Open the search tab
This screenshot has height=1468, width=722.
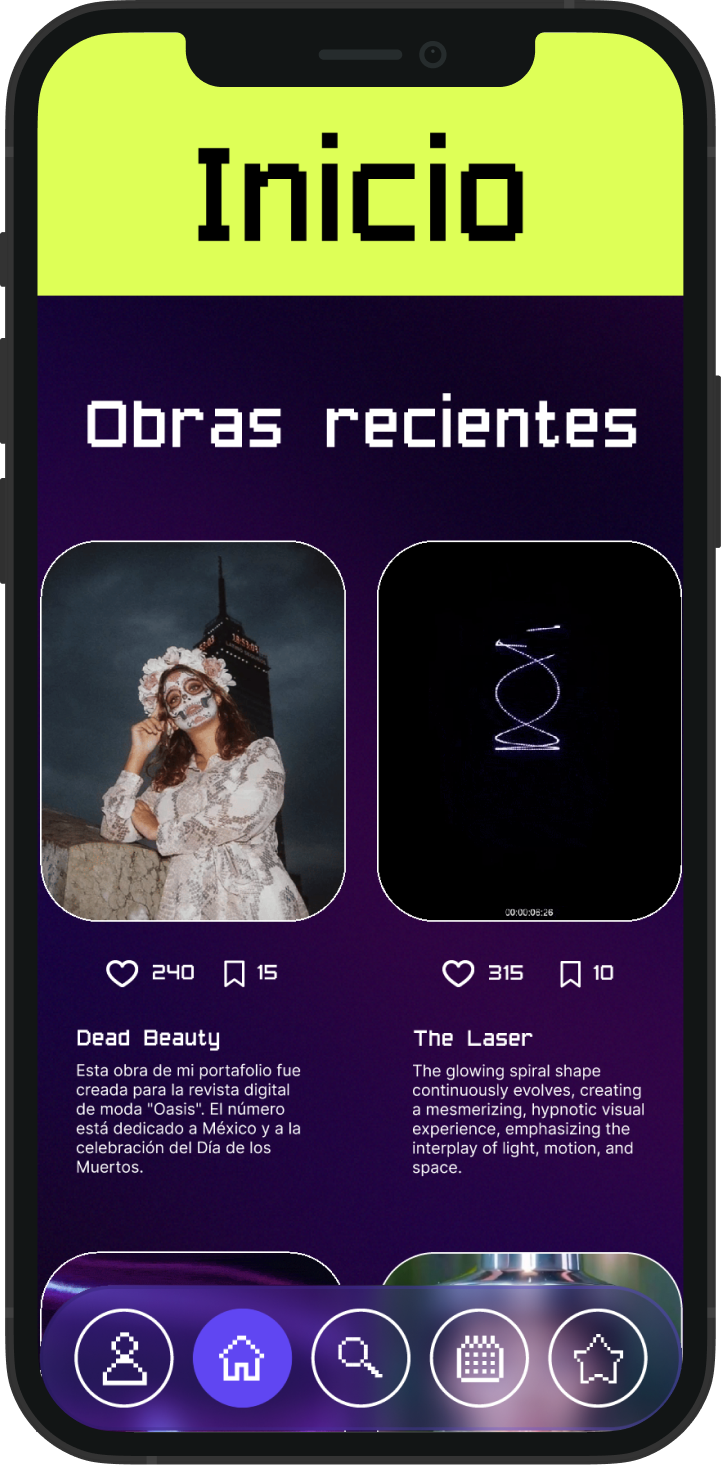coord(361,1358)
